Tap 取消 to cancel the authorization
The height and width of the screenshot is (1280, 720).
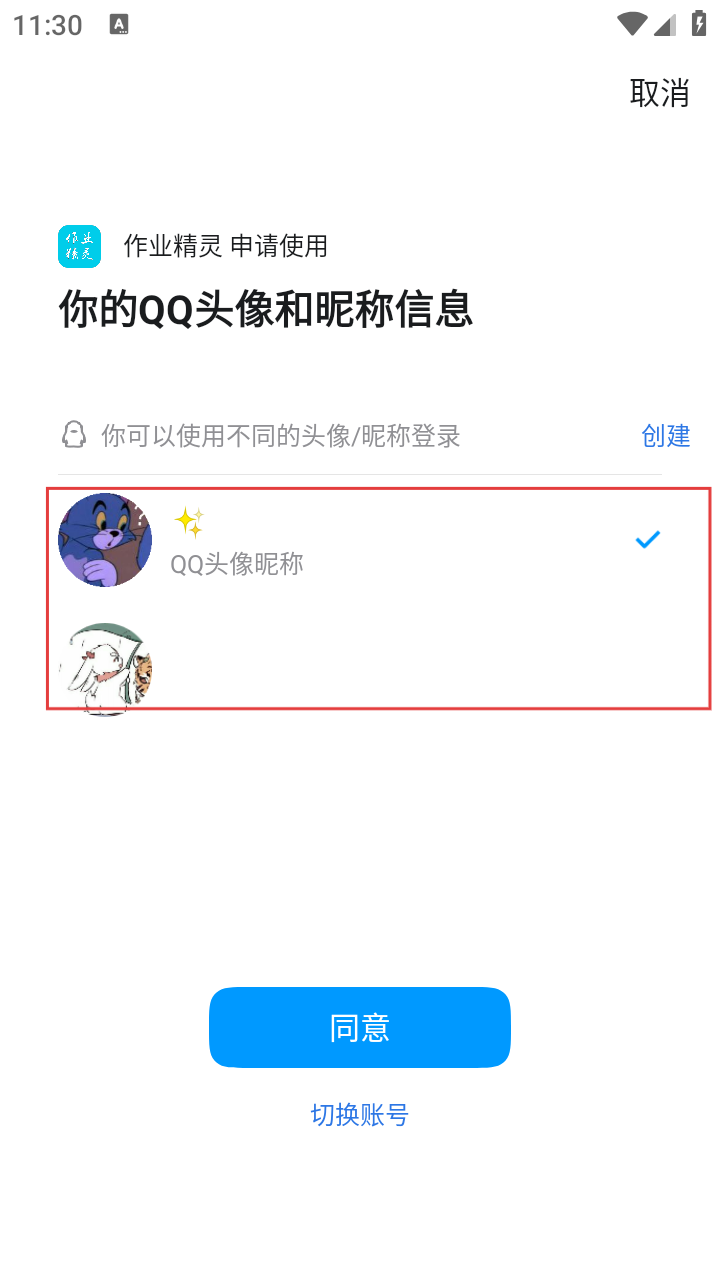659,93
